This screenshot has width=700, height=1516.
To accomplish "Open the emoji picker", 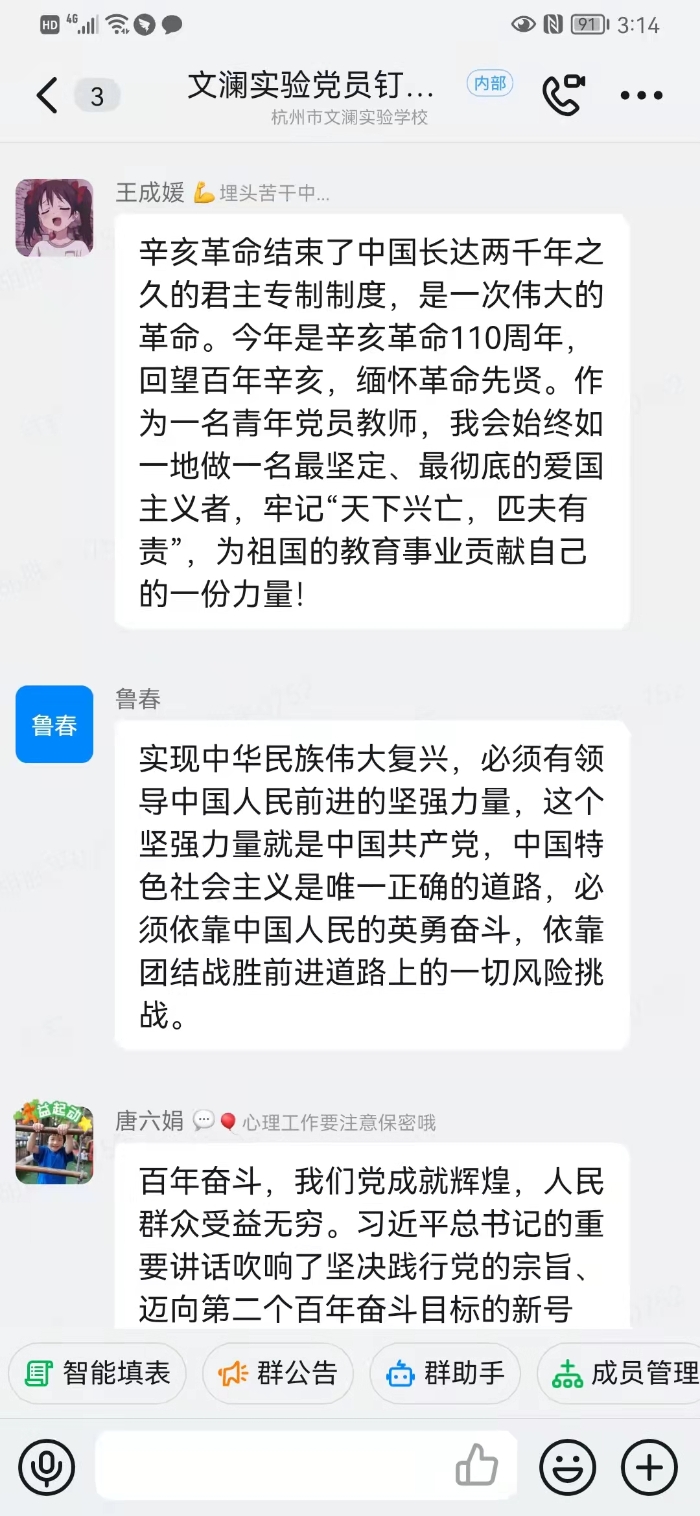I will (567, 1467).
